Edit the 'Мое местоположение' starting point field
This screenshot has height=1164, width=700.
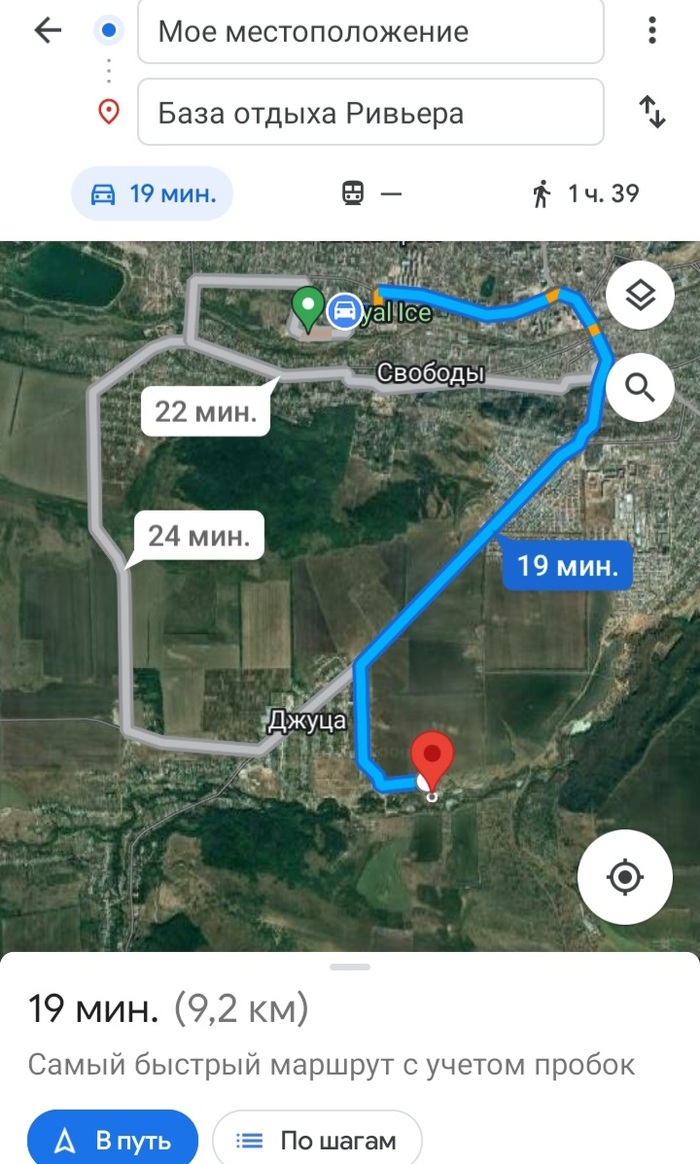(x=370, y=31)
